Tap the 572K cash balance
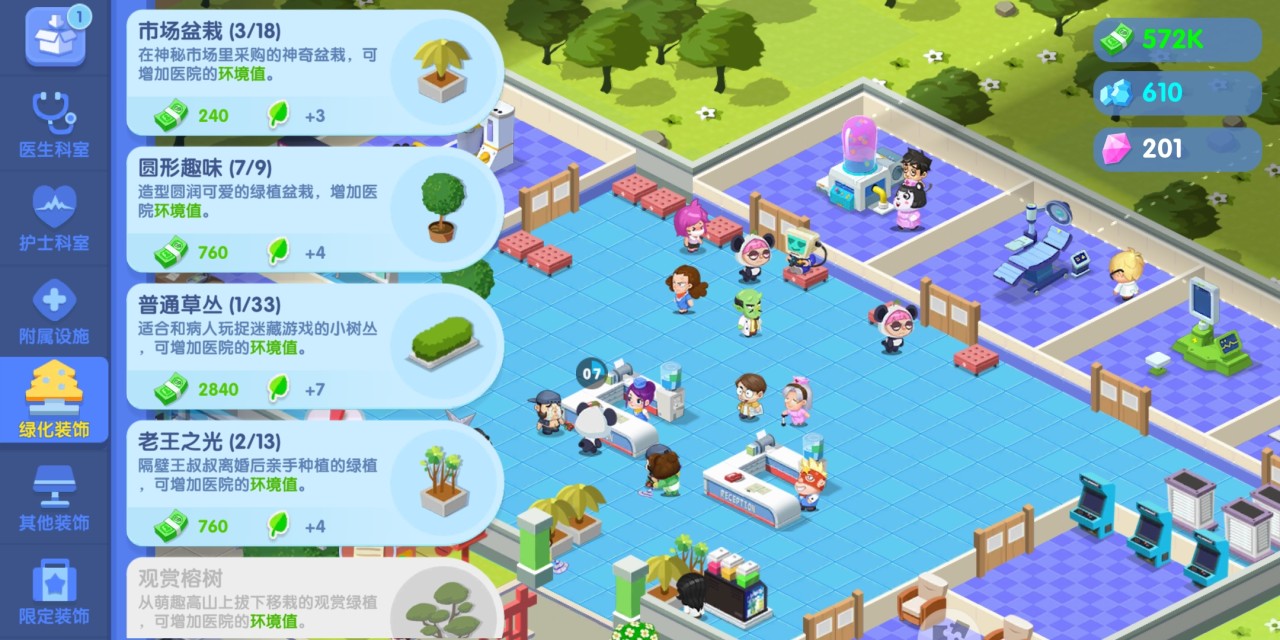Screen dimensions: 1280x640 tap(1176, 40)
